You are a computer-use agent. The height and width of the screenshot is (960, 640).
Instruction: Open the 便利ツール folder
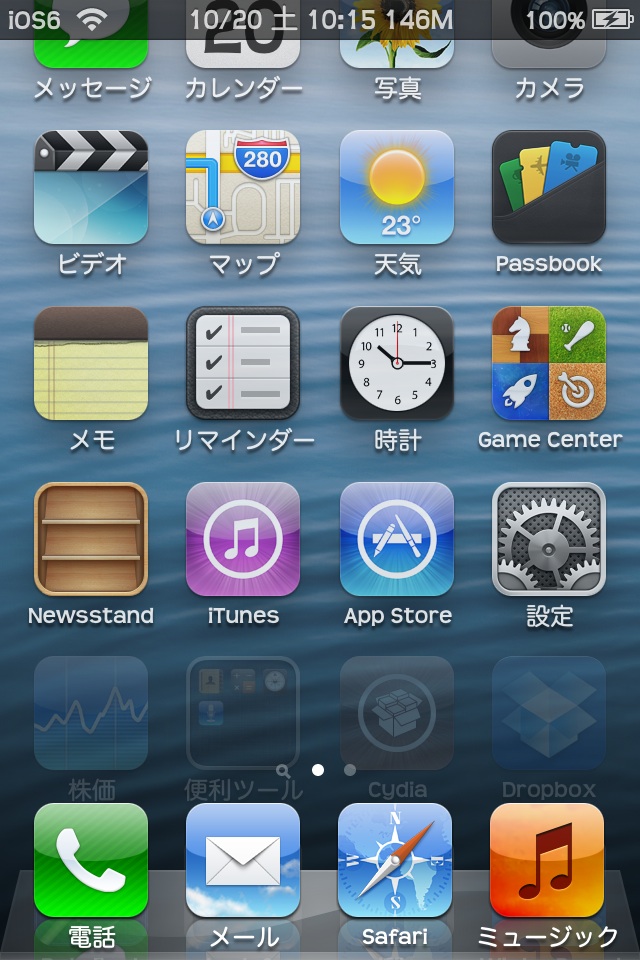[x=243, y=713]
